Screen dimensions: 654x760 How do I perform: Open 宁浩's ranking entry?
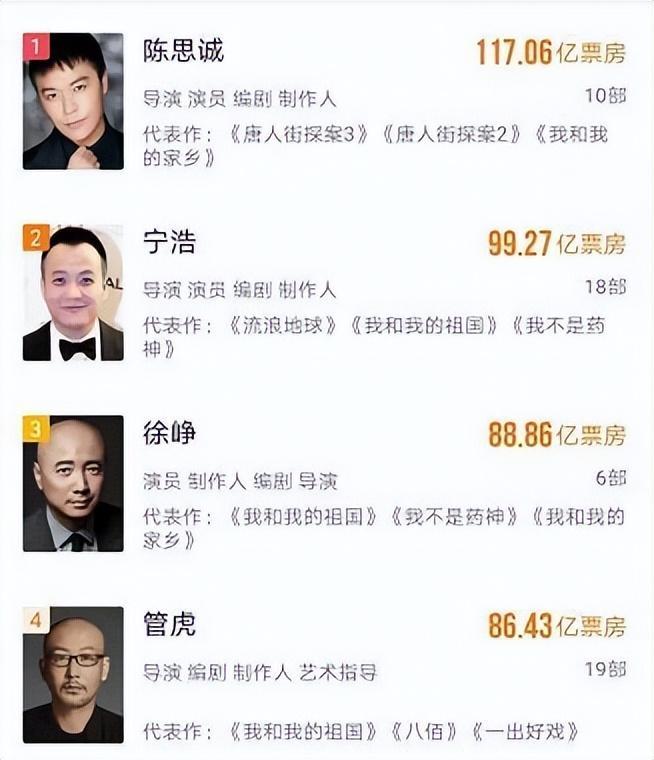click(169, 242)
